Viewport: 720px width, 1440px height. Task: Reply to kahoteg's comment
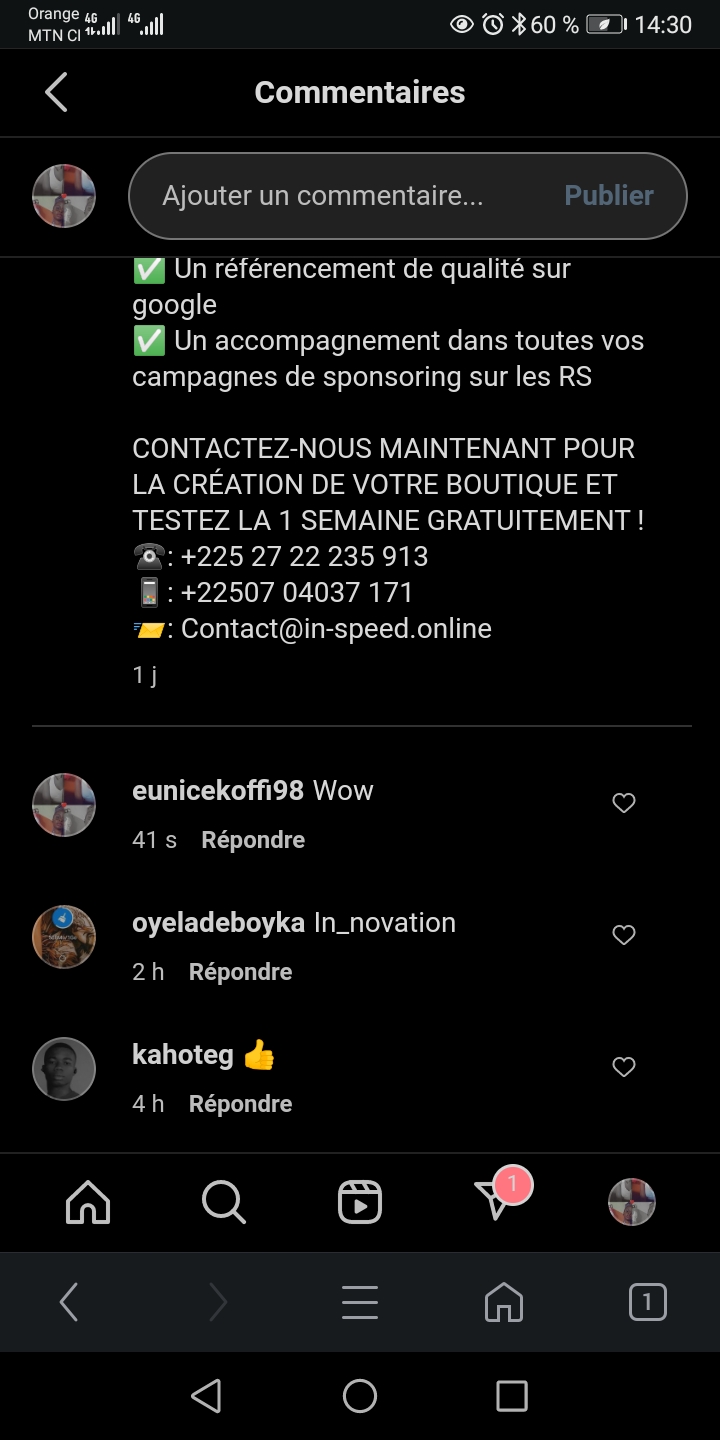coord(240,1104)
